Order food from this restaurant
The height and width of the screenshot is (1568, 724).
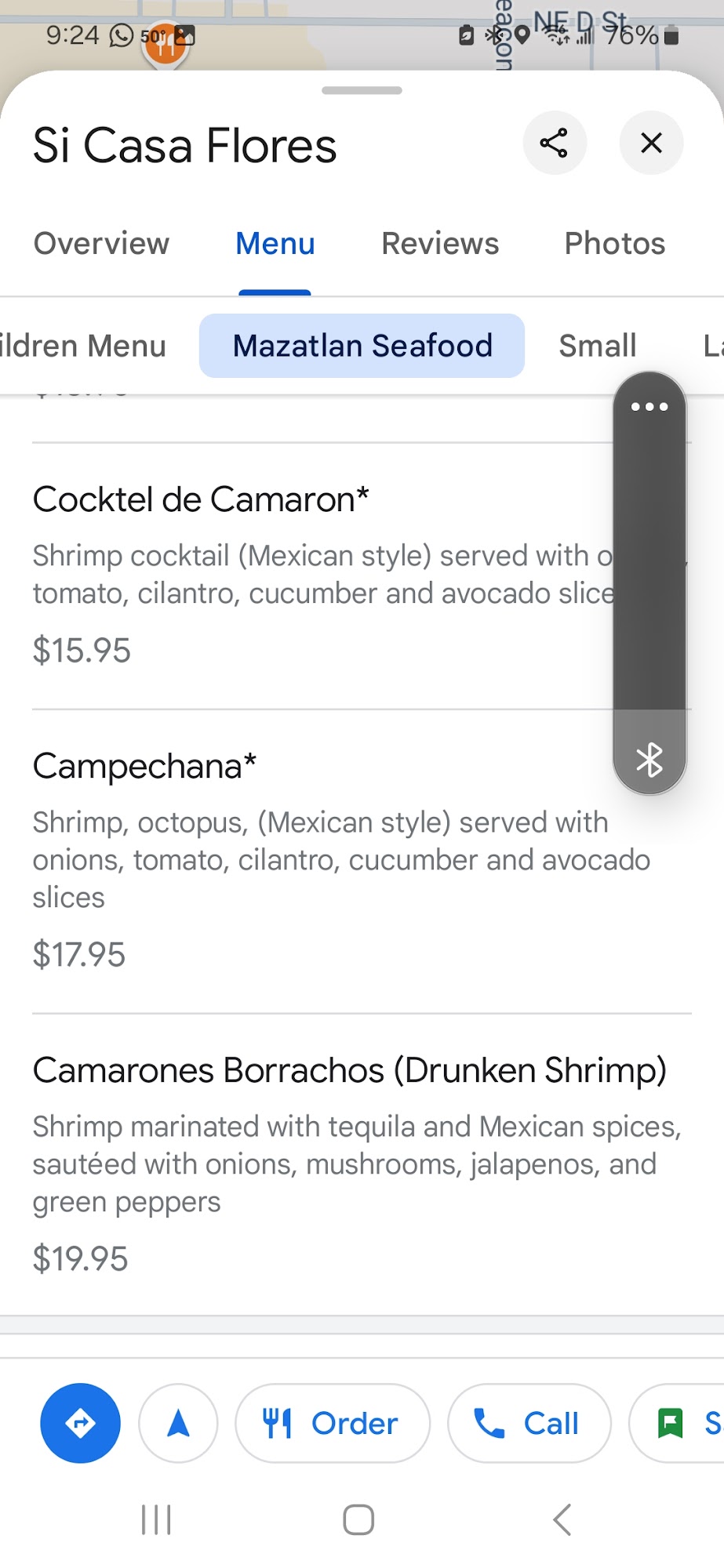332,1423
